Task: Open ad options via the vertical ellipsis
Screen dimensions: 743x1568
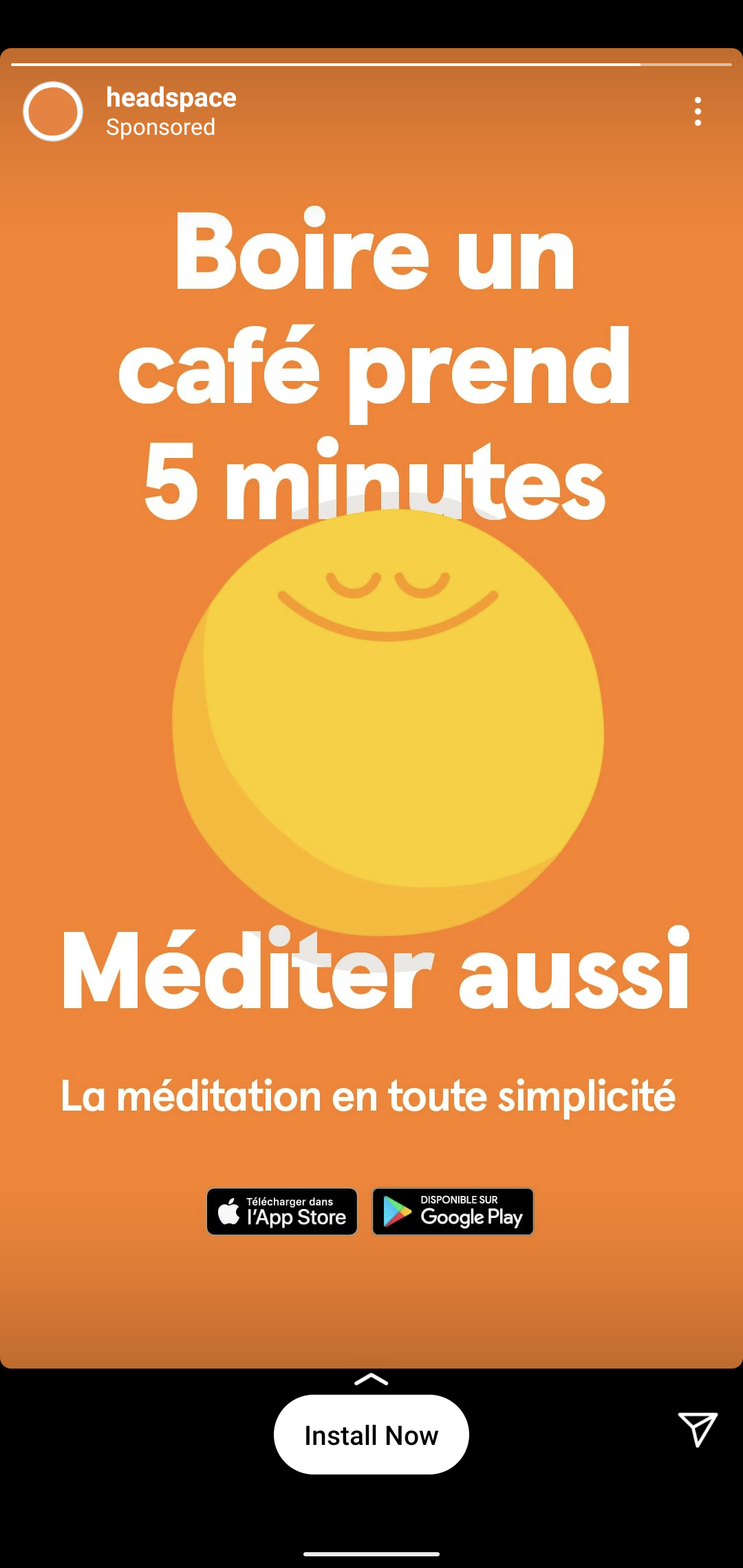Action: (698, 112)
